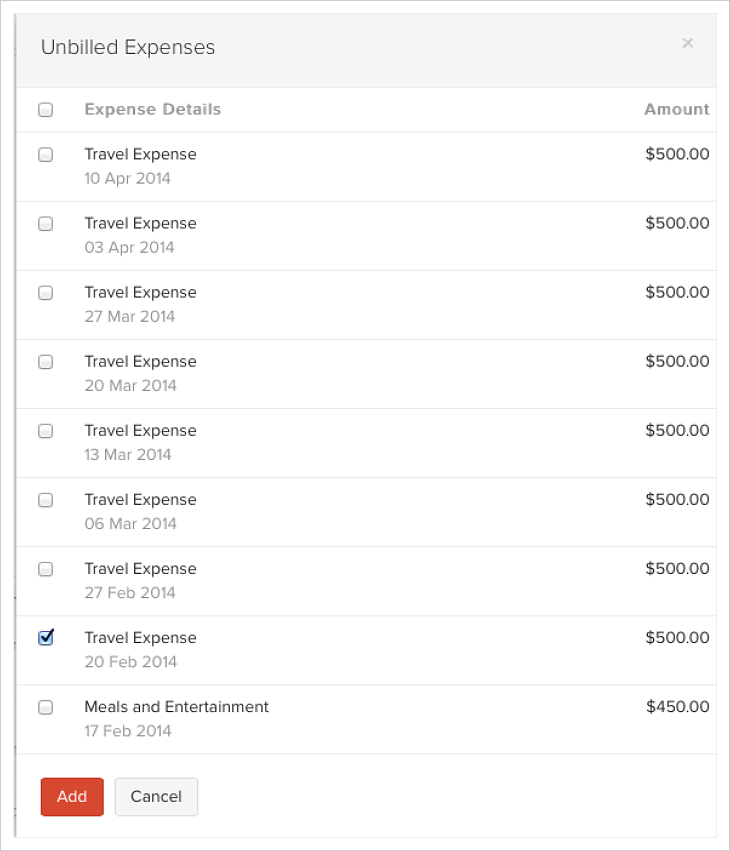Select the Travel Expense dated 27 Feb 2014

coord(45,568)
